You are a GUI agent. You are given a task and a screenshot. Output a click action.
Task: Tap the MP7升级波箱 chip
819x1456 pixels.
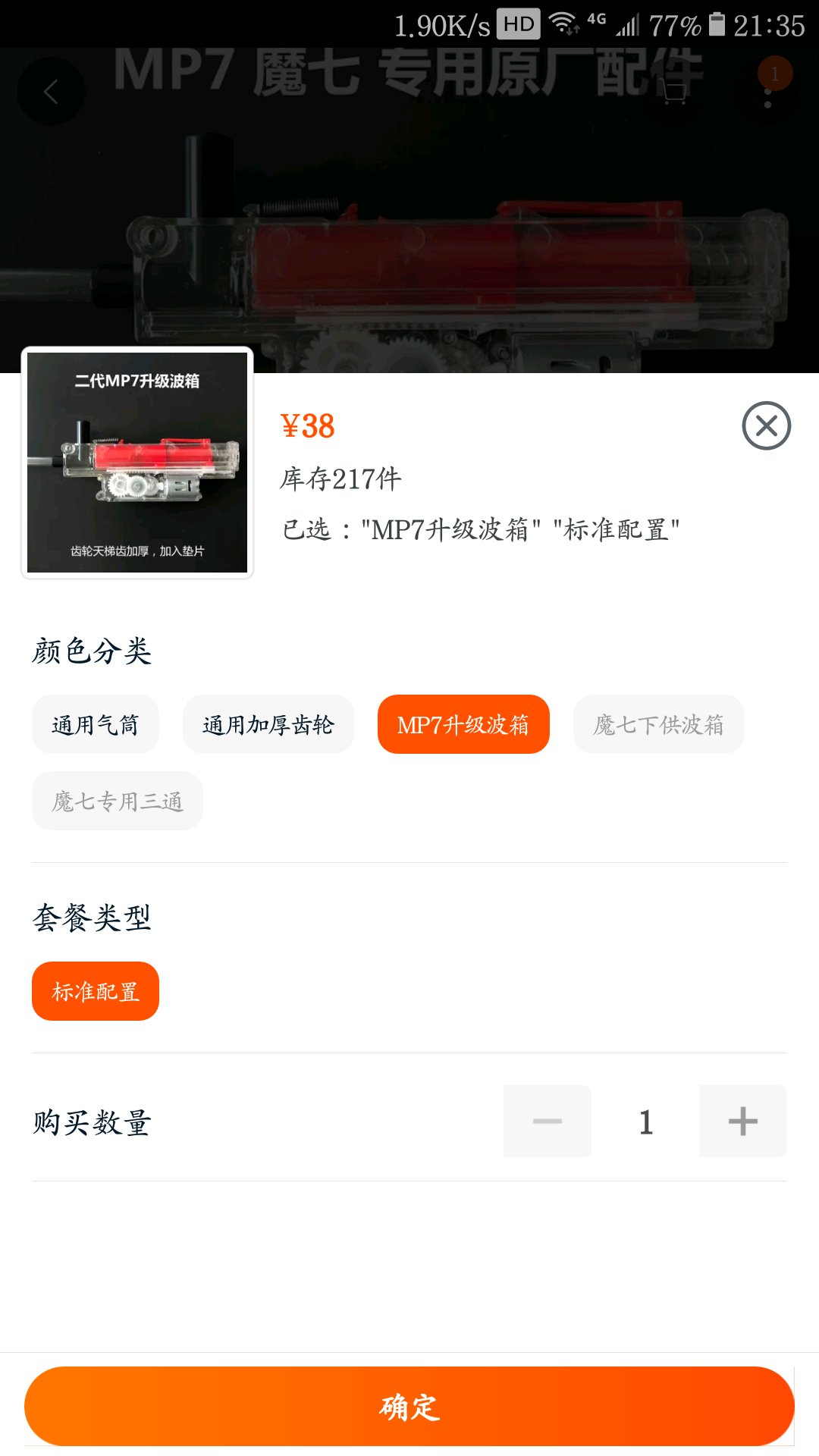click(x=463, y=725)
